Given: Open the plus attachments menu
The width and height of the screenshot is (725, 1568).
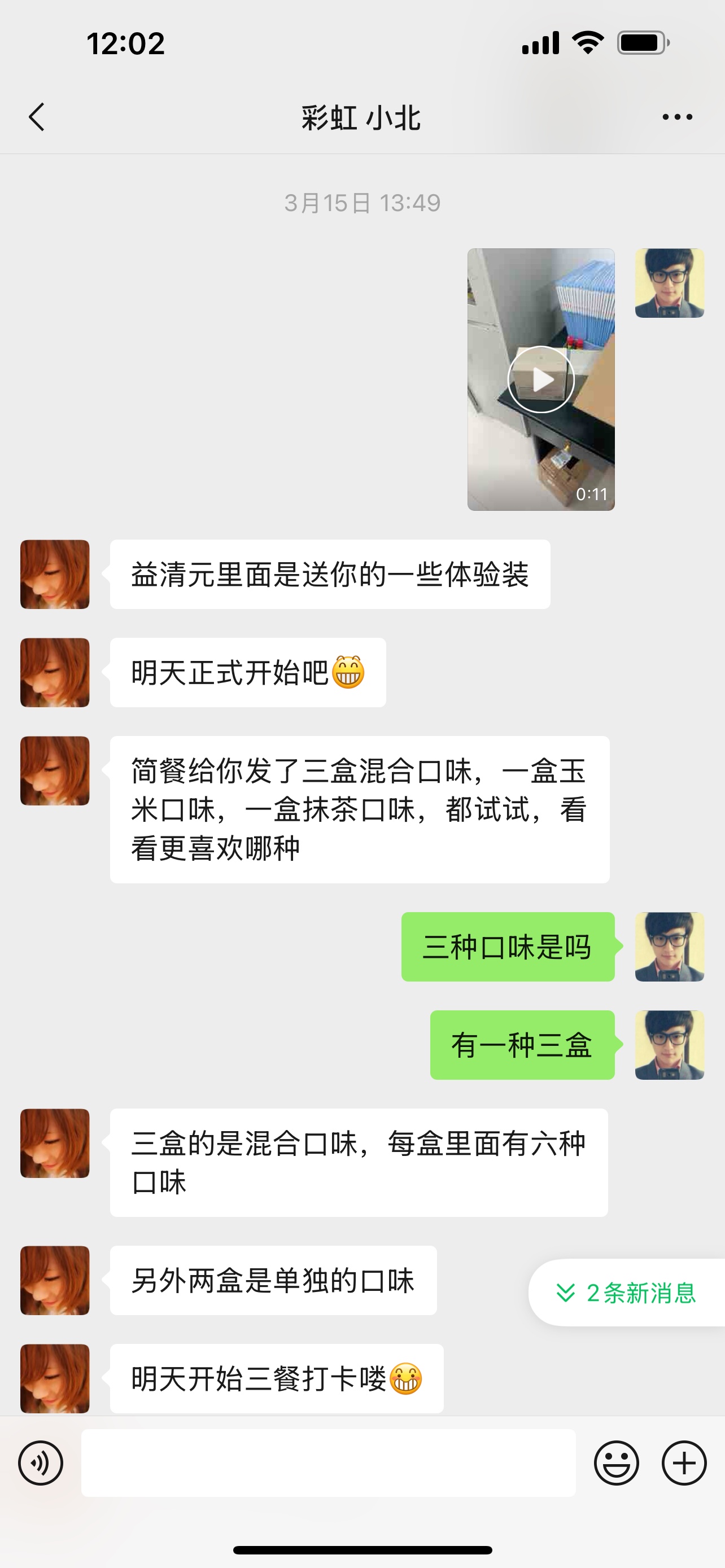Looking at the screenshot, I should coord(684,1462).
